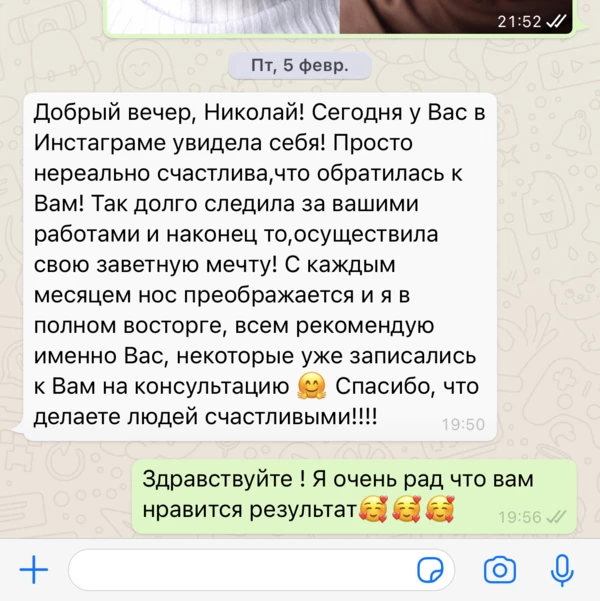Tap the microphone to record voice message
This screenshot has height=601, width=600.
tap(563, 570)
